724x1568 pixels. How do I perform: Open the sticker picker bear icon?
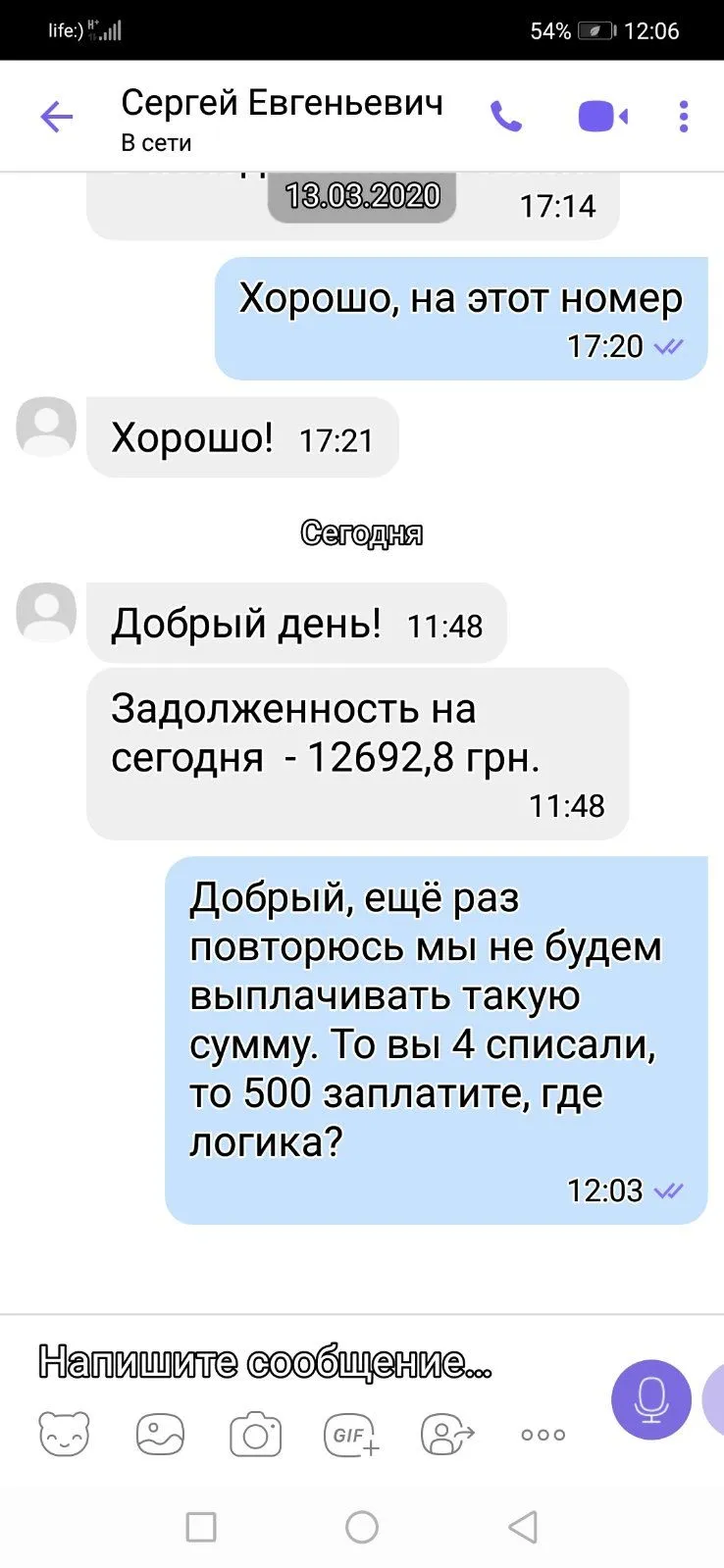point(65,1435)
